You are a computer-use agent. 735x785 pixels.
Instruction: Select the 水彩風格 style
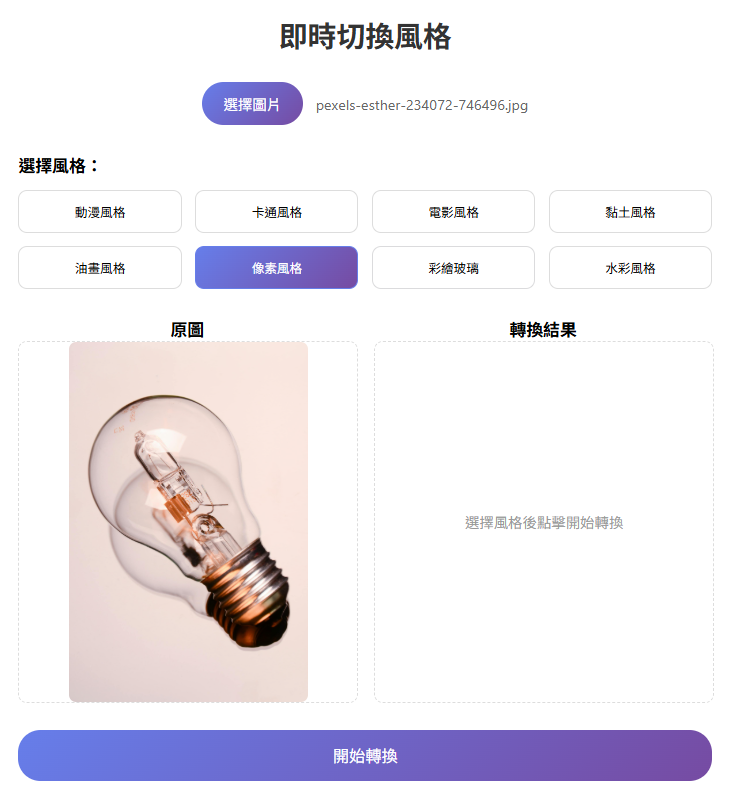point(630,268)
